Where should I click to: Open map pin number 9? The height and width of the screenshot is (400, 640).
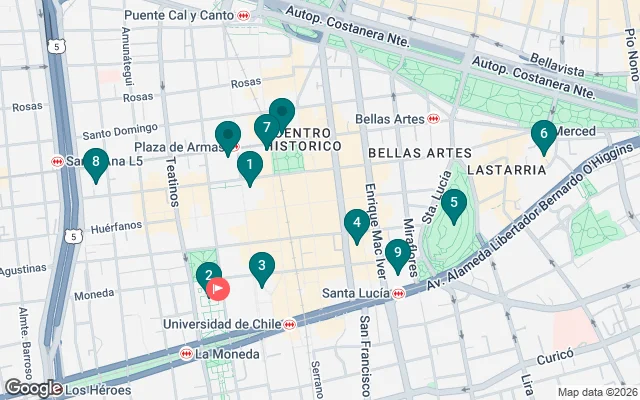pos(397,253)
